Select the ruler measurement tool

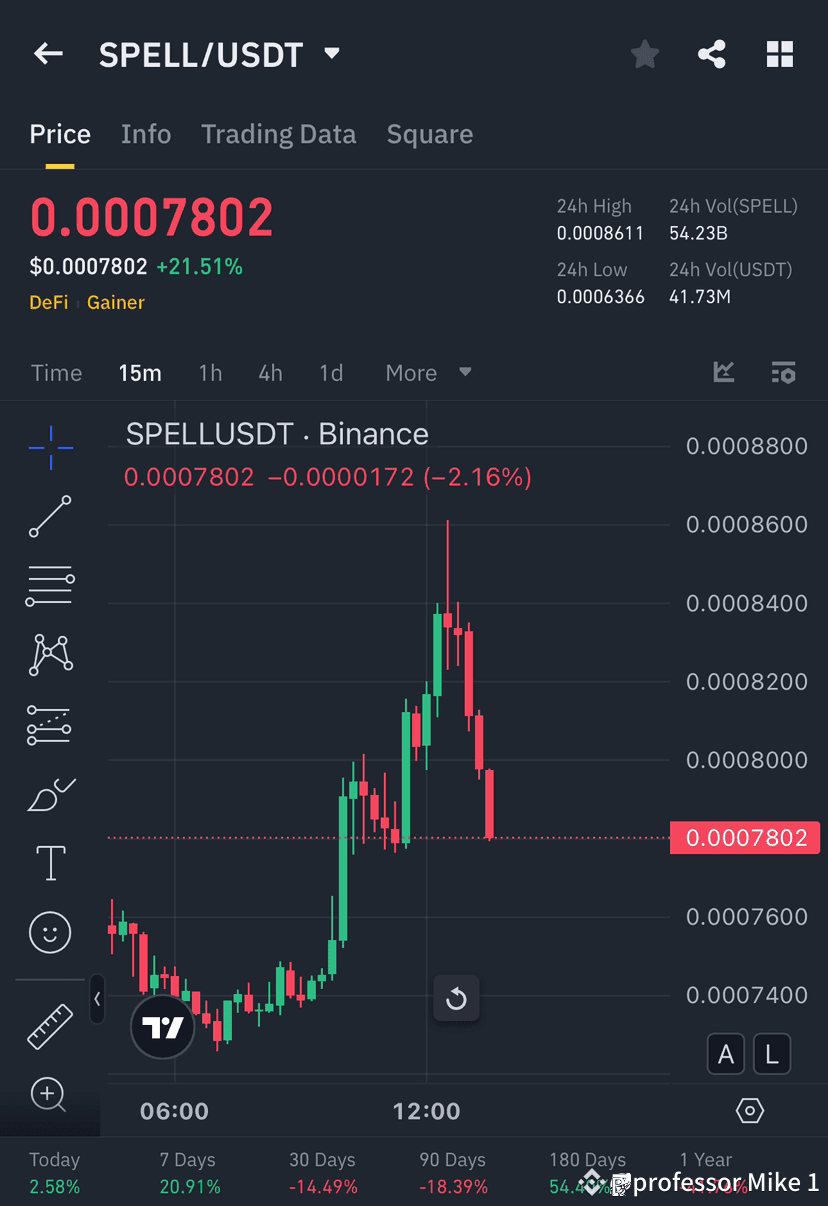coord(49,1025)
